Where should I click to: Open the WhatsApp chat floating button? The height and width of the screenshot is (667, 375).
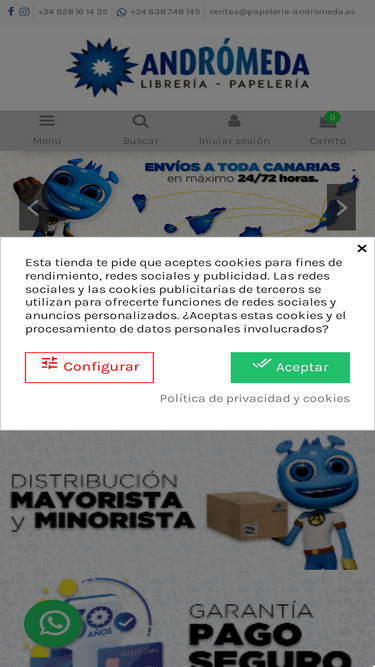54,623
